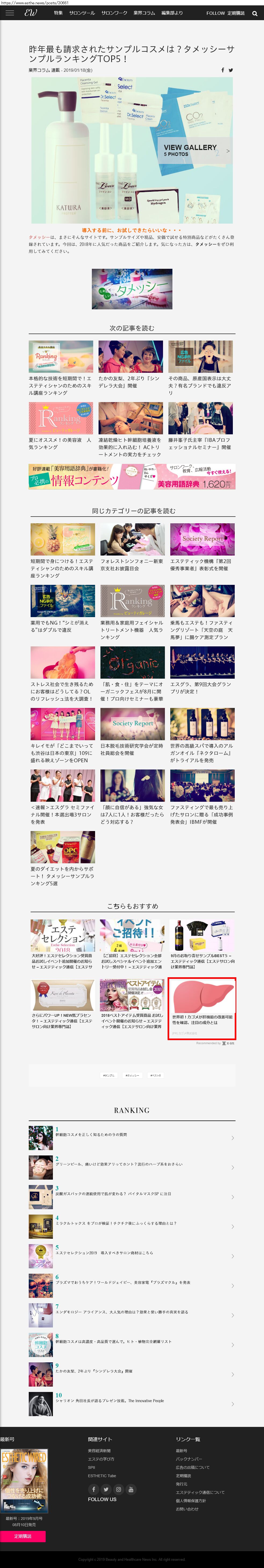Tap the 定期購読 link in the header
The height and width of the screenshot is (1568, 264).
pyautogui.click(x=236, y=13)
